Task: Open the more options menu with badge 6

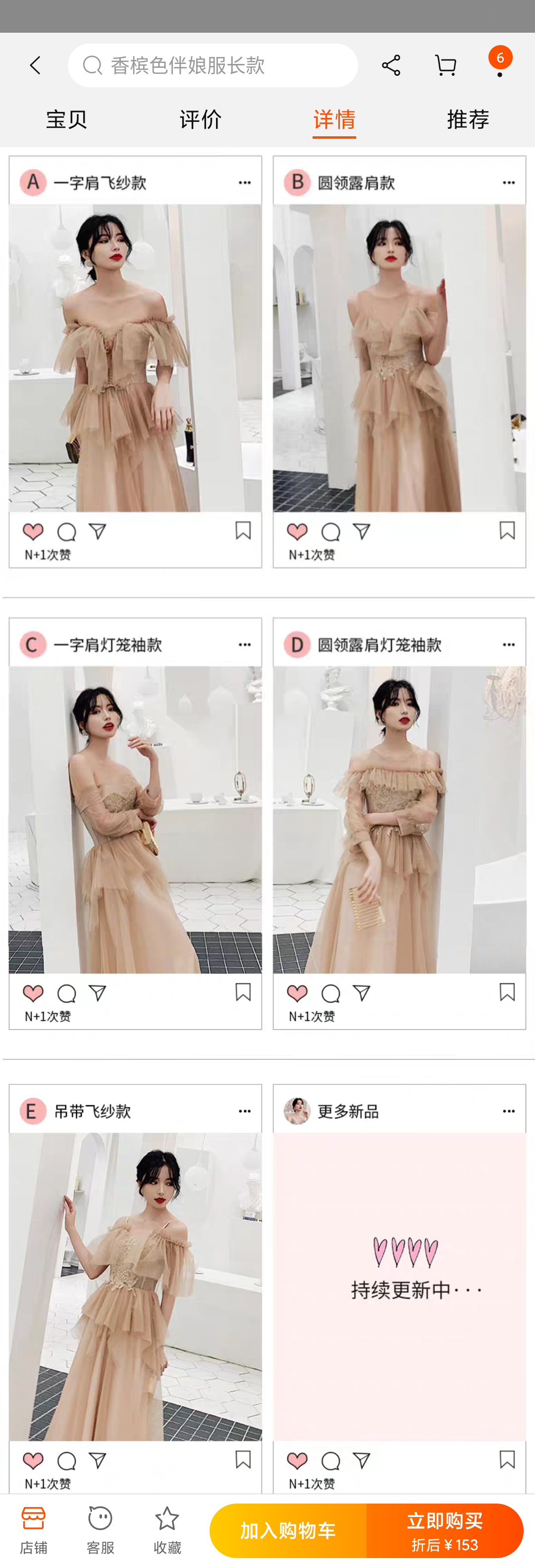Action: tap(500, 65)
